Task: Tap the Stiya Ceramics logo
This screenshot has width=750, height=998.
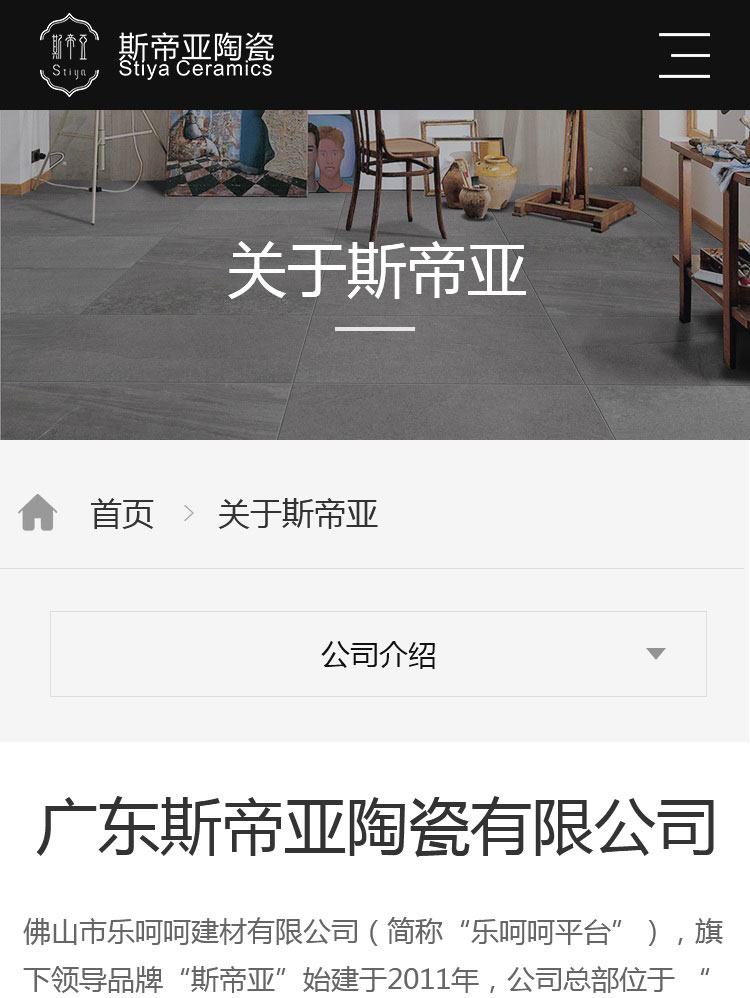Action: click(x=156, y=55)
